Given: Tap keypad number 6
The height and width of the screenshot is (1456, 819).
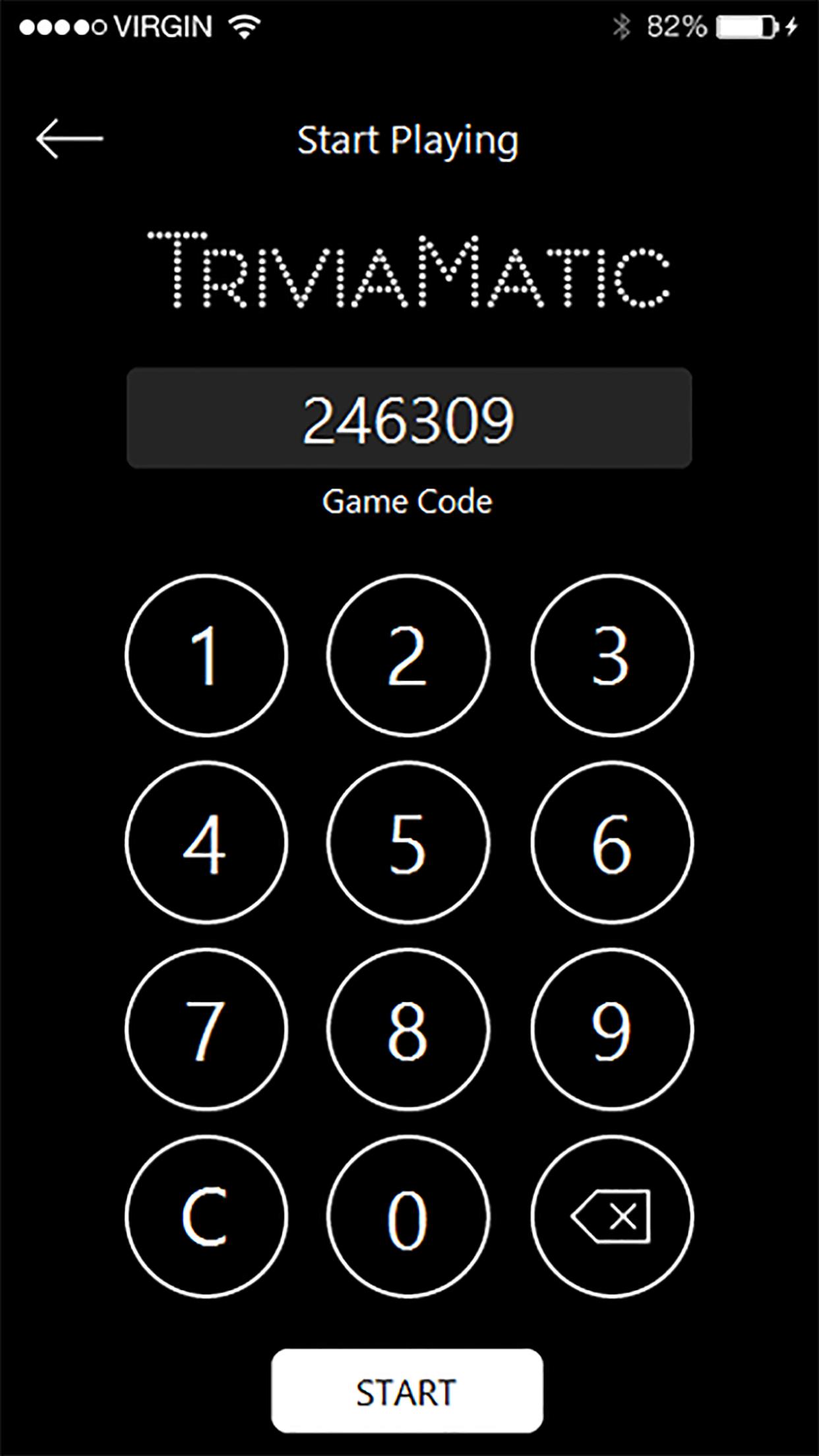Looking at the screenshot, I should click(611, 842).
